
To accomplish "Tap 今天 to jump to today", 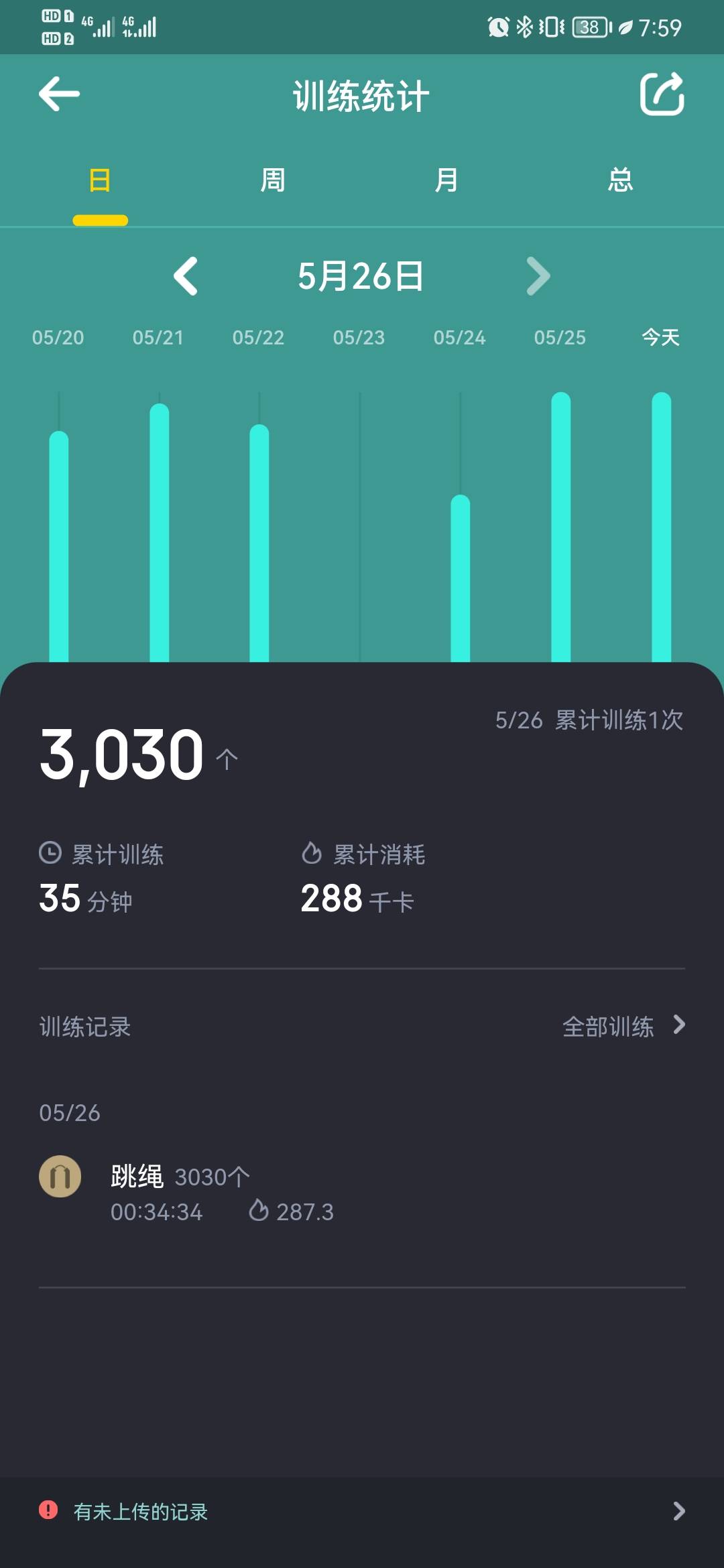I will click(660, 338).
